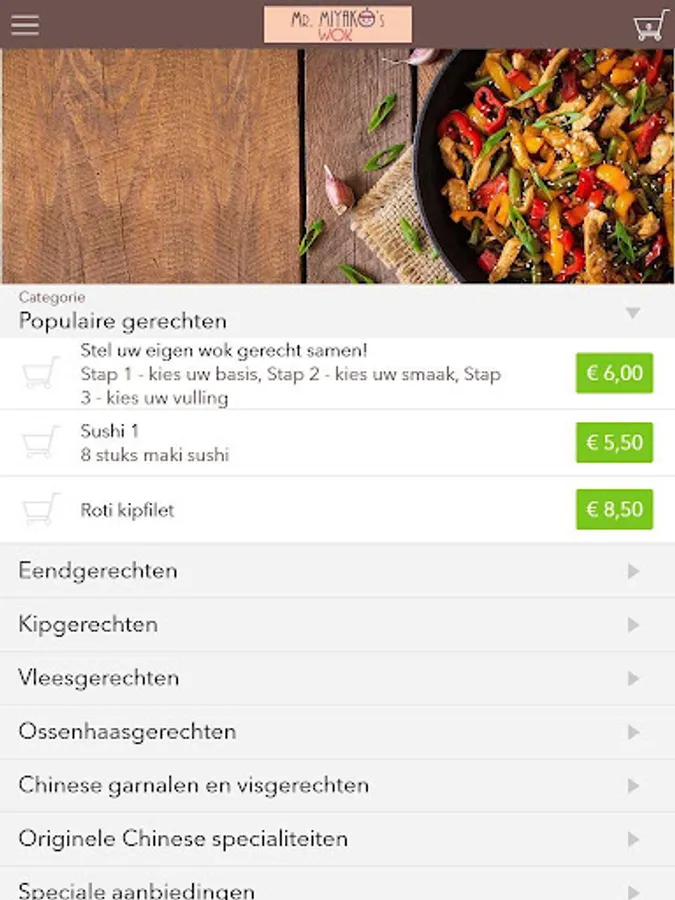This screenshot has height=900, width=675.
Task: Open the Sushi 1 item details
Action: tap(155, 442)
